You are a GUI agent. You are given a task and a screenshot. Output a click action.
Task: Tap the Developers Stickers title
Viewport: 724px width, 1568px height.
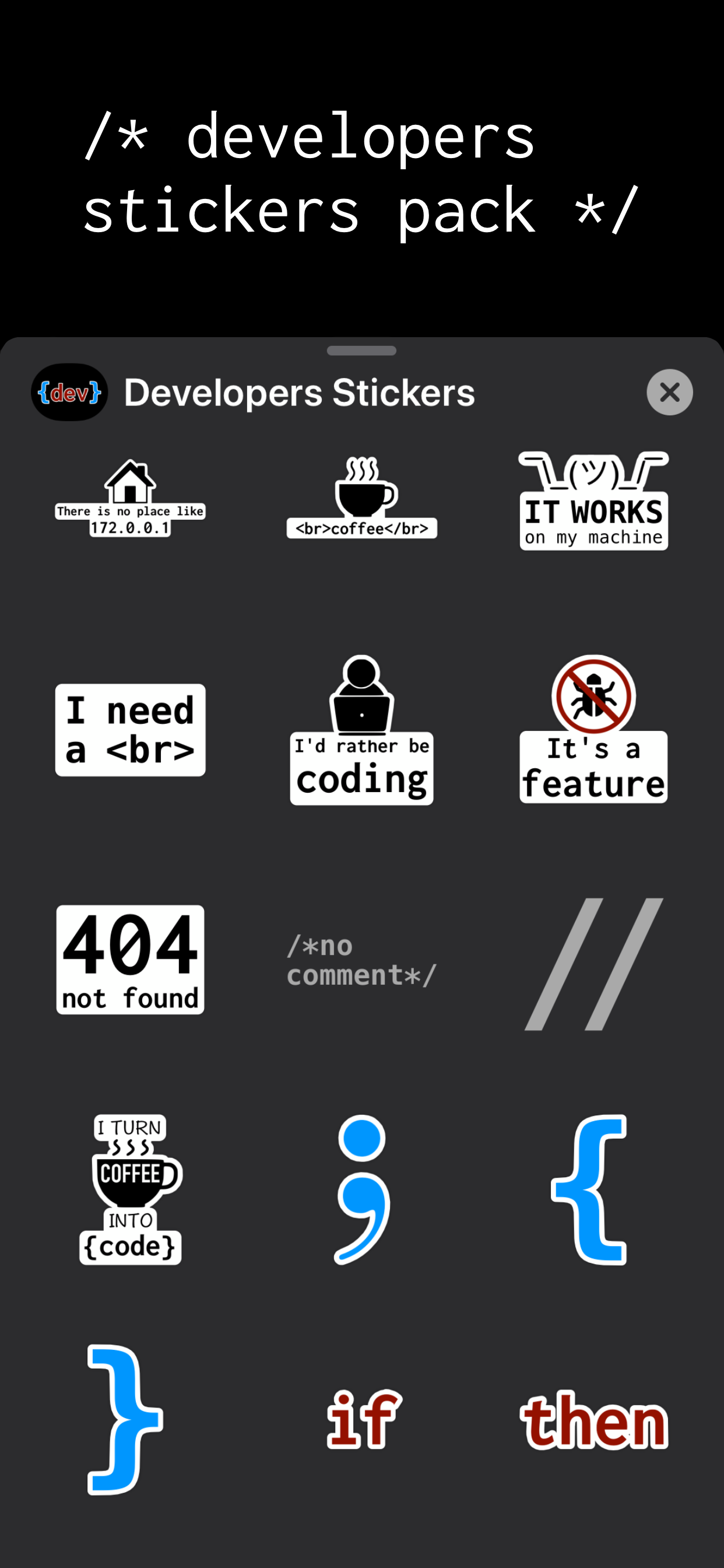pos(301,391)
